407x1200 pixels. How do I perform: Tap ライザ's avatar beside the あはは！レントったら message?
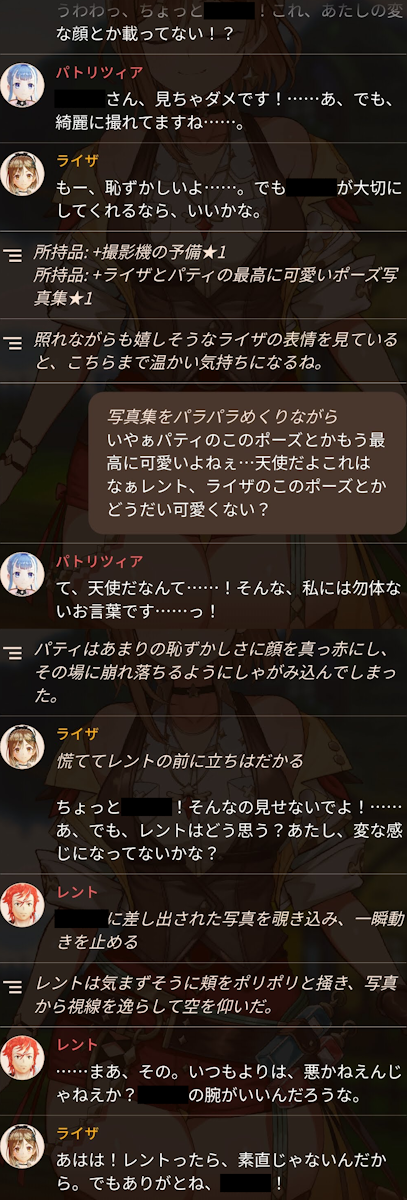[x=23, y=1147]
